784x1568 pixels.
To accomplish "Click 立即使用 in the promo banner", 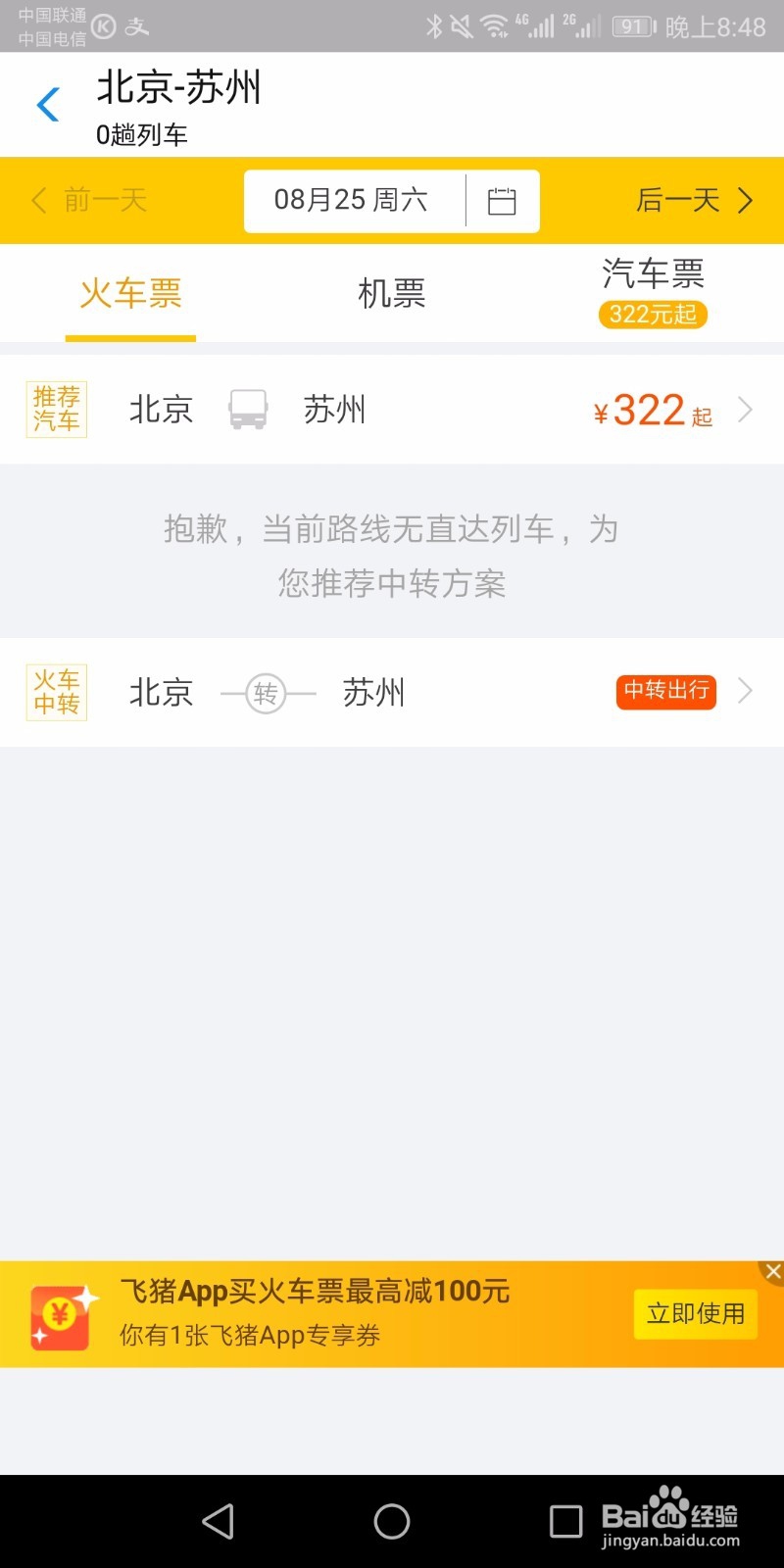I will 695,1313.
